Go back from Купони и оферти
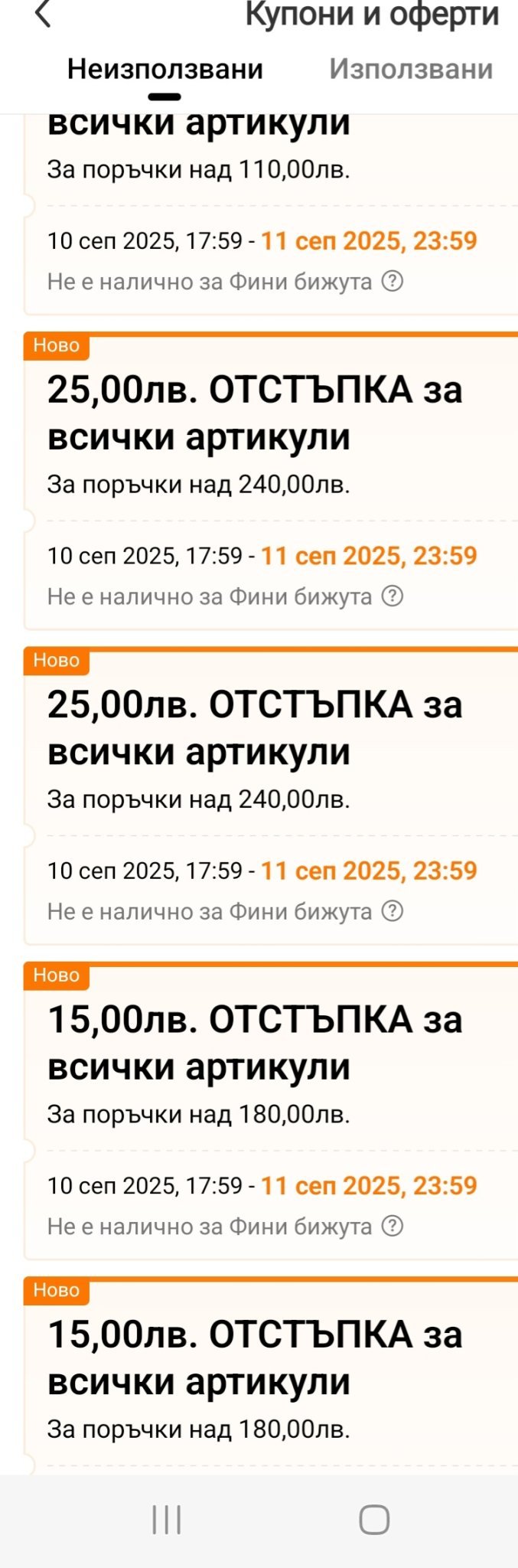The width and height of the screenshot is (518, 1568). point(43,15)
